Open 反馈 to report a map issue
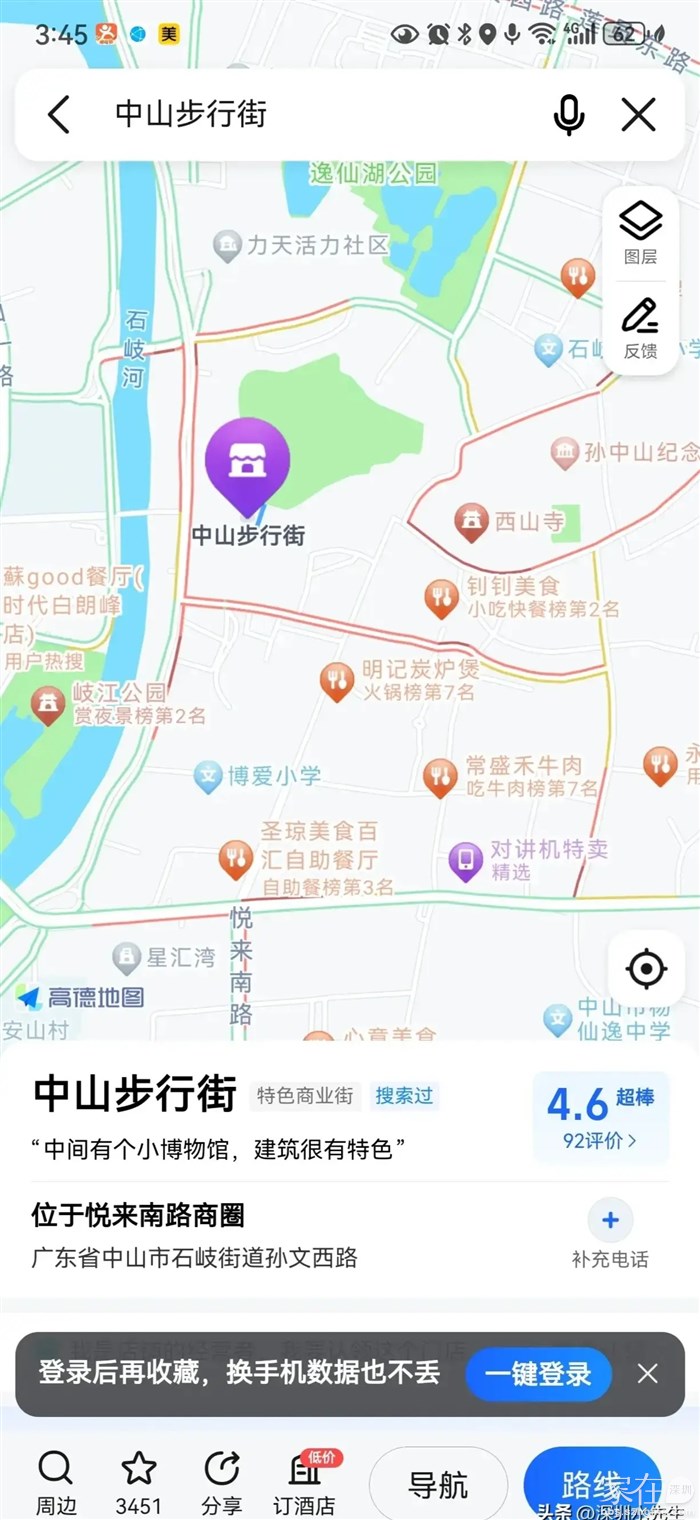700x1520 pixels. coord(640,327)
